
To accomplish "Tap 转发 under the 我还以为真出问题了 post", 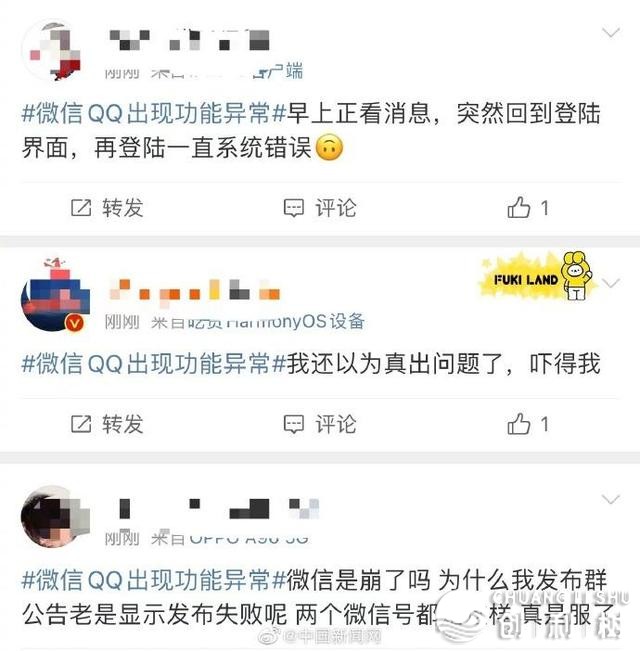I will pos(107,424).
